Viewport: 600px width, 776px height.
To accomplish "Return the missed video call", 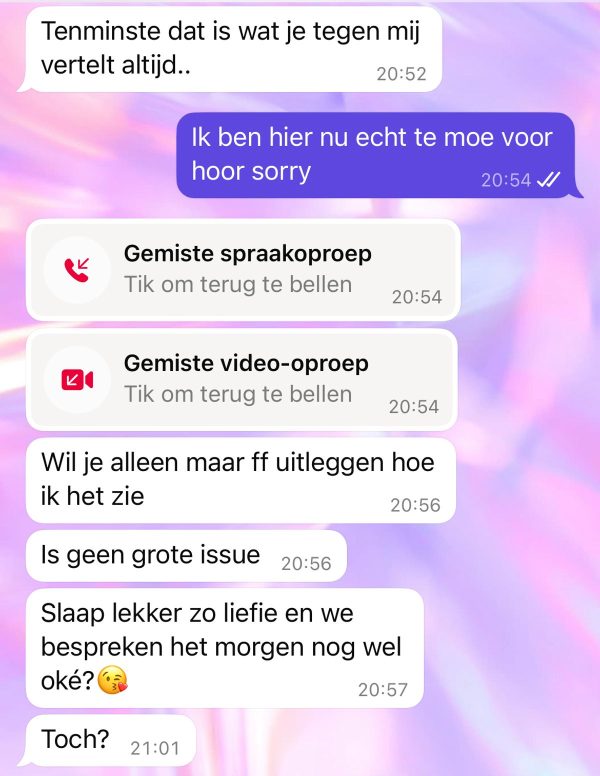I will [x=240, y=378].
